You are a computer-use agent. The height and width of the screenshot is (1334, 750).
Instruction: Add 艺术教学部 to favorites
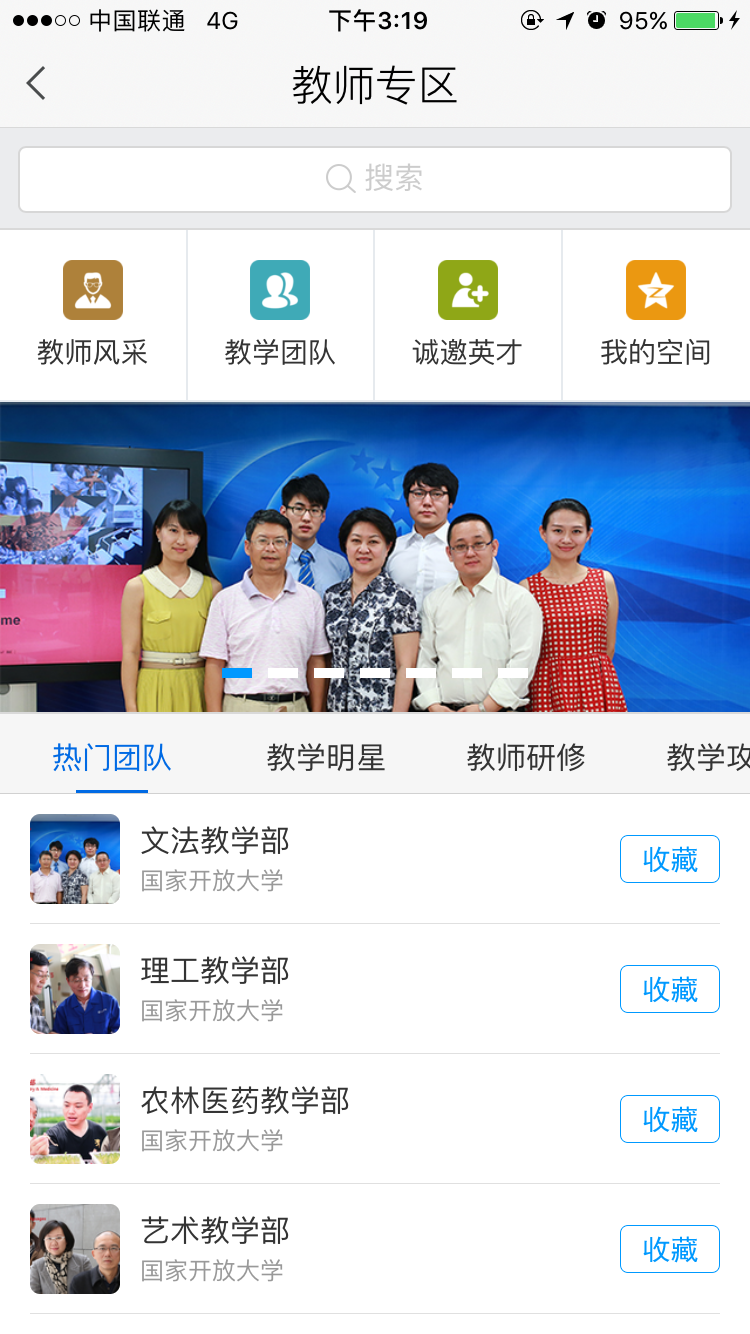point(670,1249)
